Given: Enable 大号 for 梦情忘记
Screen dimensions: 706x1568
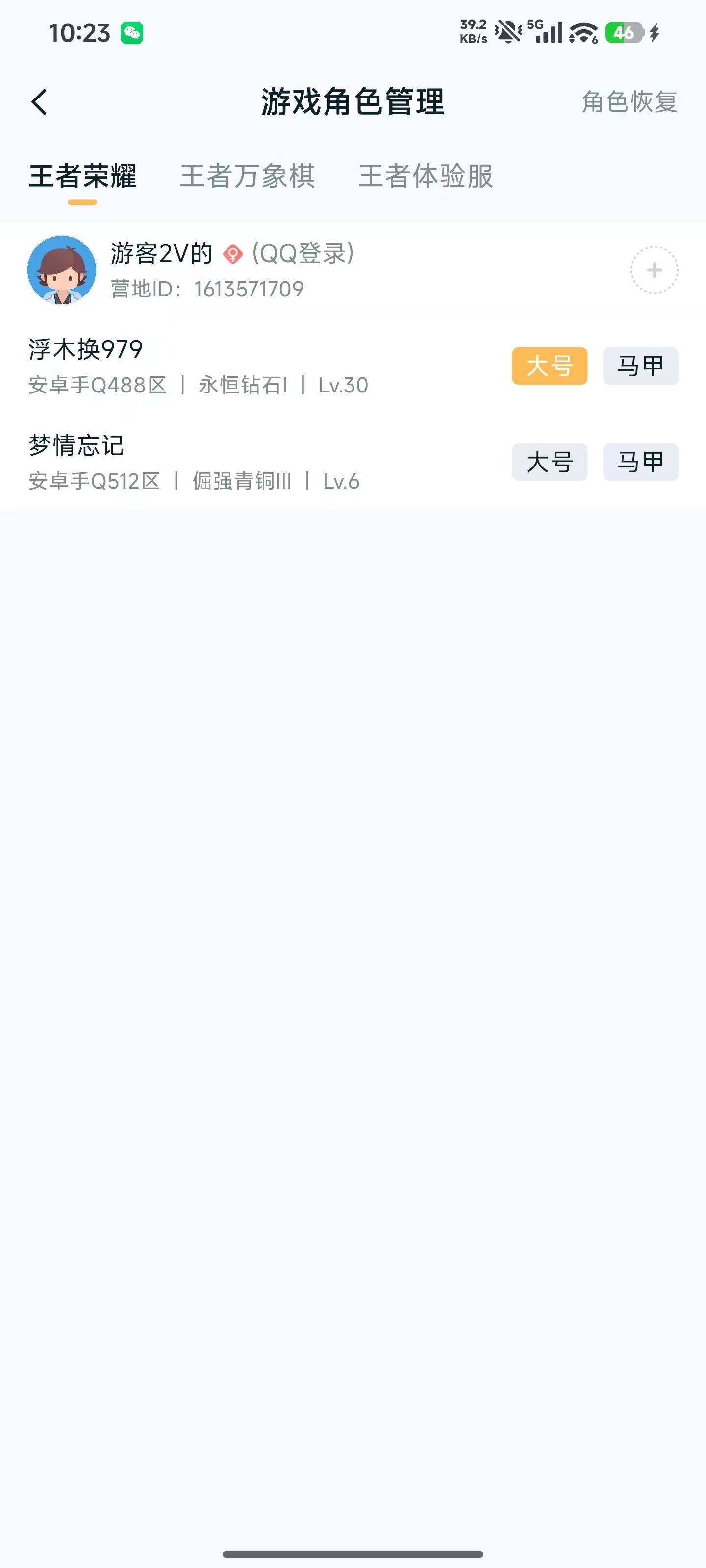Looking at the screenshot, I should pos(549,462).
